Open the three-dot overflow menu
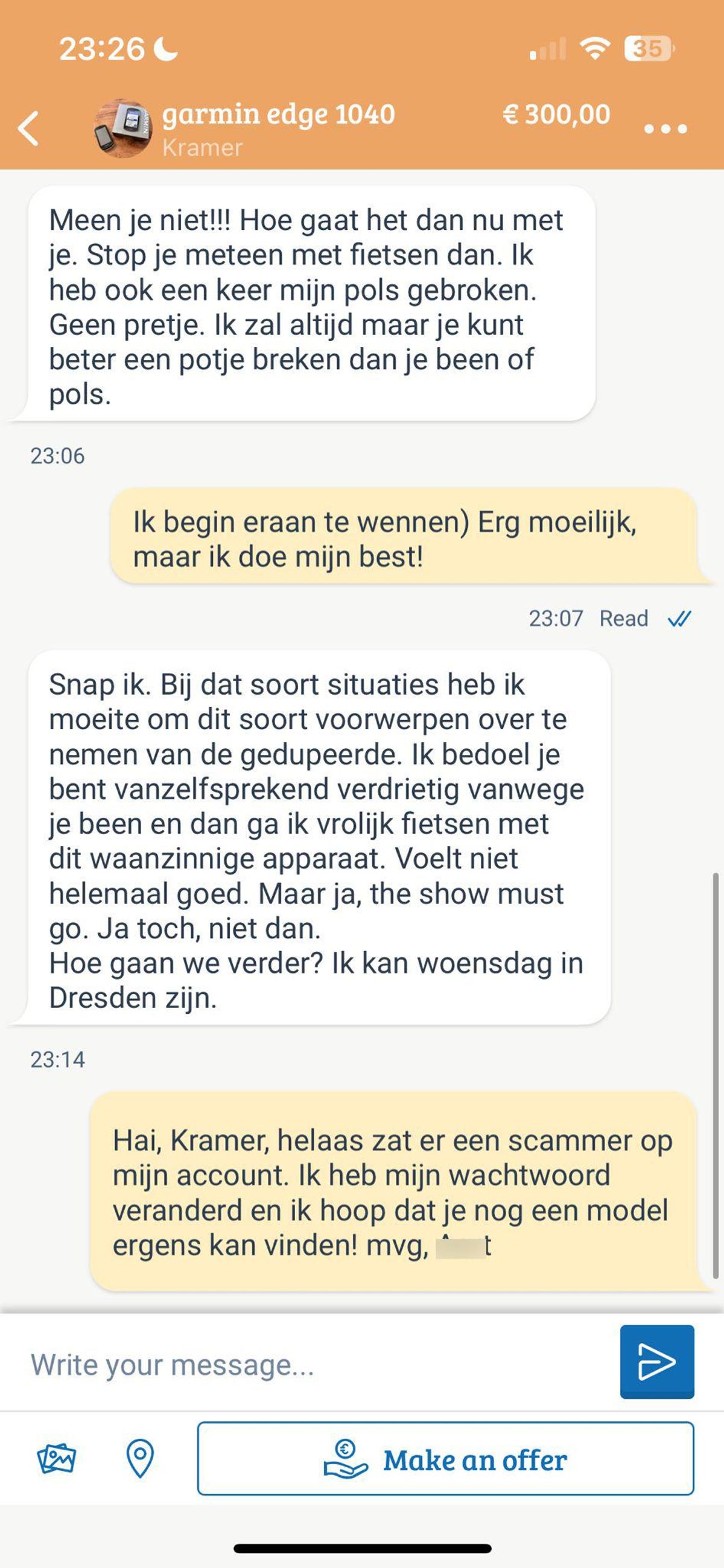The height and width of the screenshot is (1568, 724). [665, 129]
